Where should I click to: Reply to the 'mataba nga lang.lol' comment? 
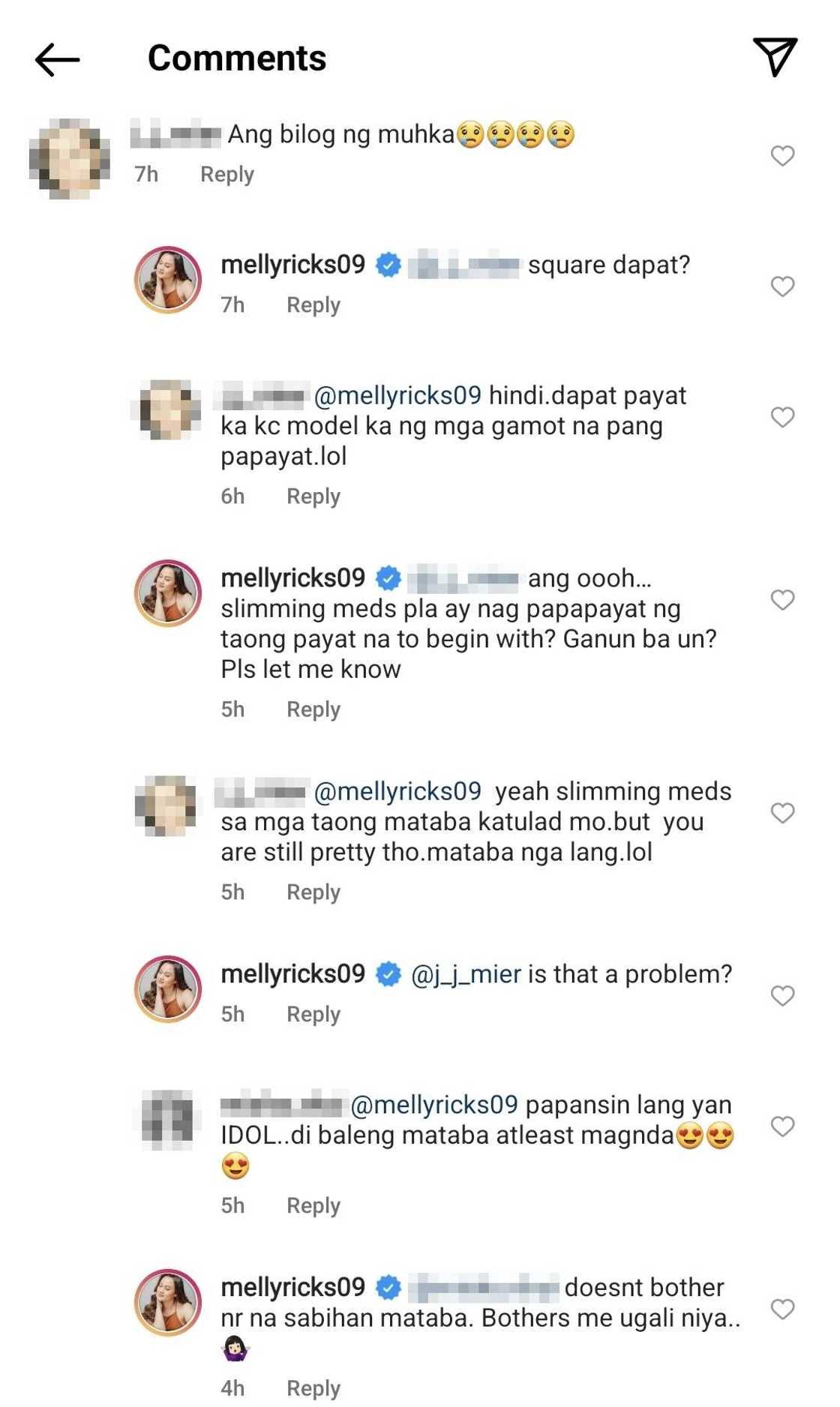click(313, 892)
